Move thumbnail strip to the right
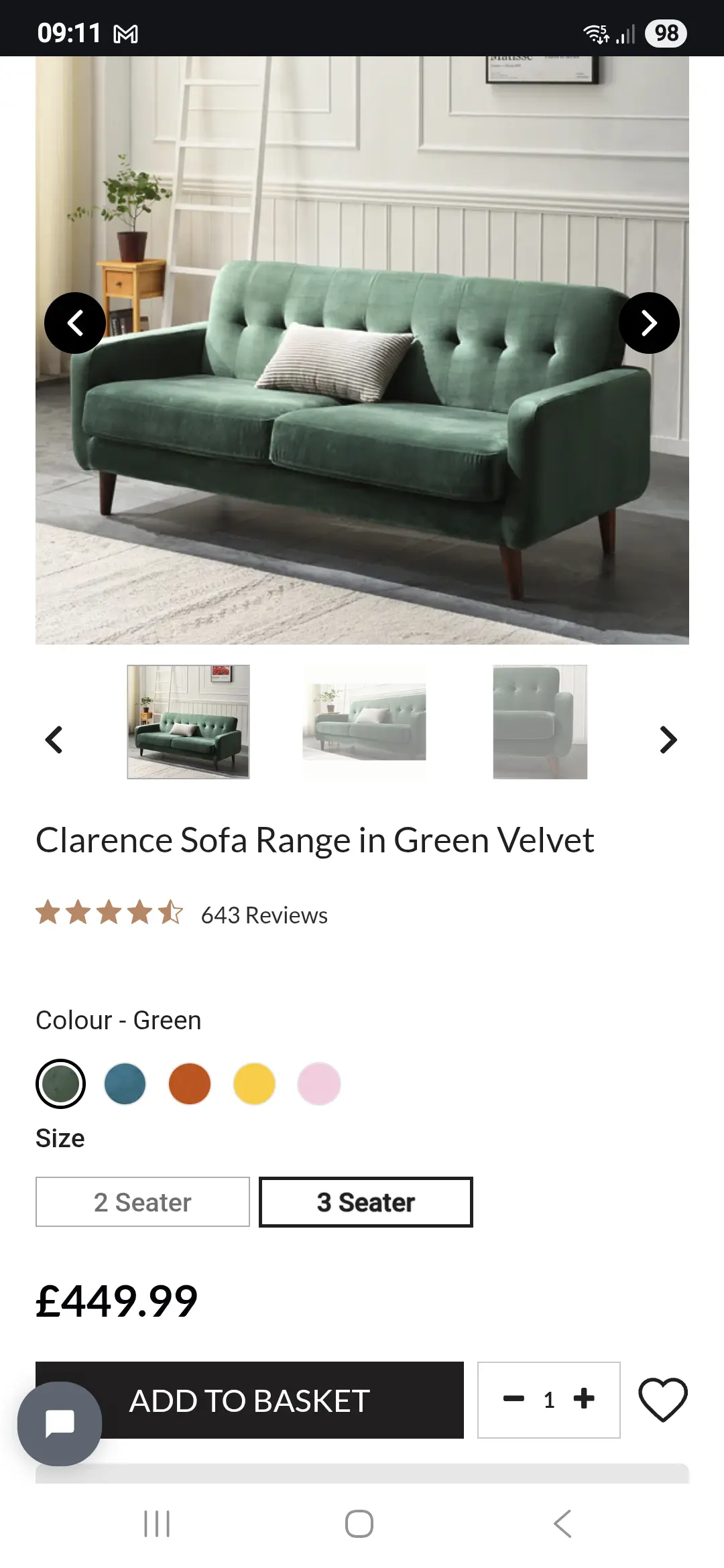This screenshot has height=1568, width=724. 668,740
